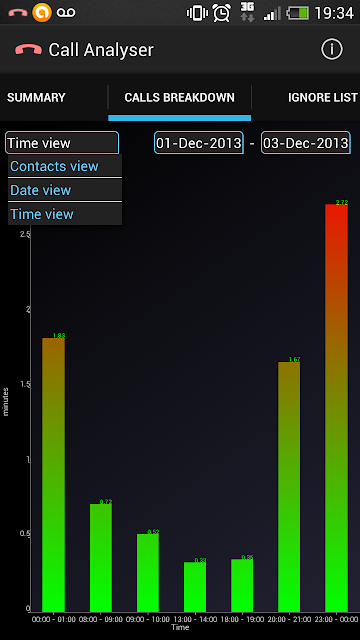Switch to the Summary tab
Screen dimensions: 360x640
pyautogui.click(x=36, y=98)
